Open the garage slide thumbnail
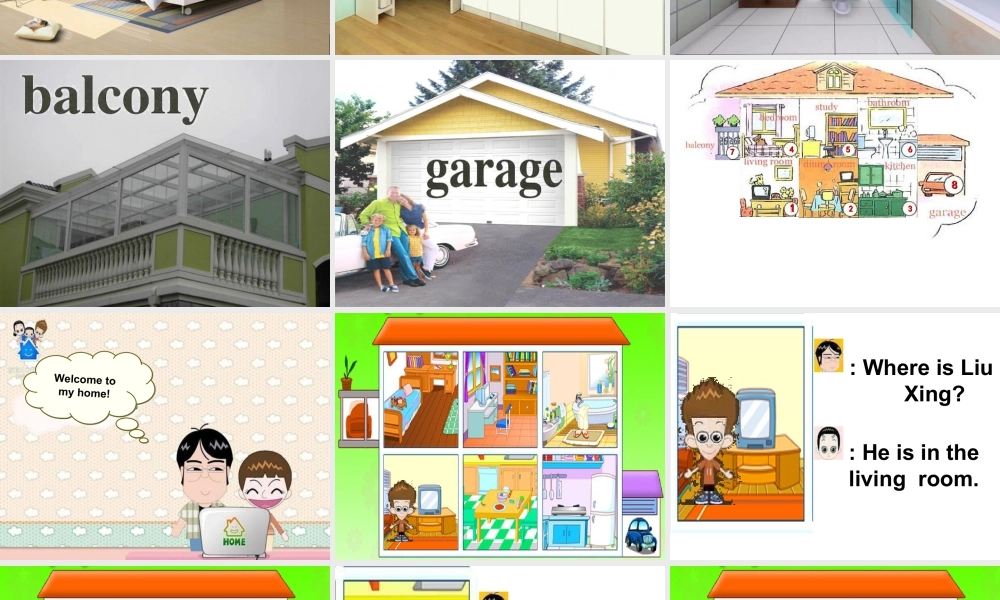This screenshot has width=1000, height=600. (499, 183)
